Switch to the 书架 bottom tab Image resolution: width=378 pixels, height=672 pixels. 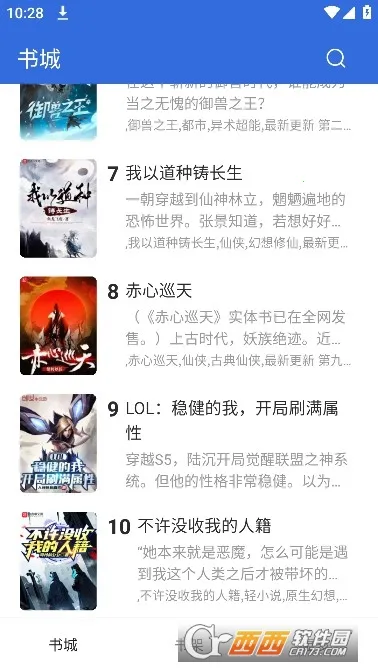point(189,645)
